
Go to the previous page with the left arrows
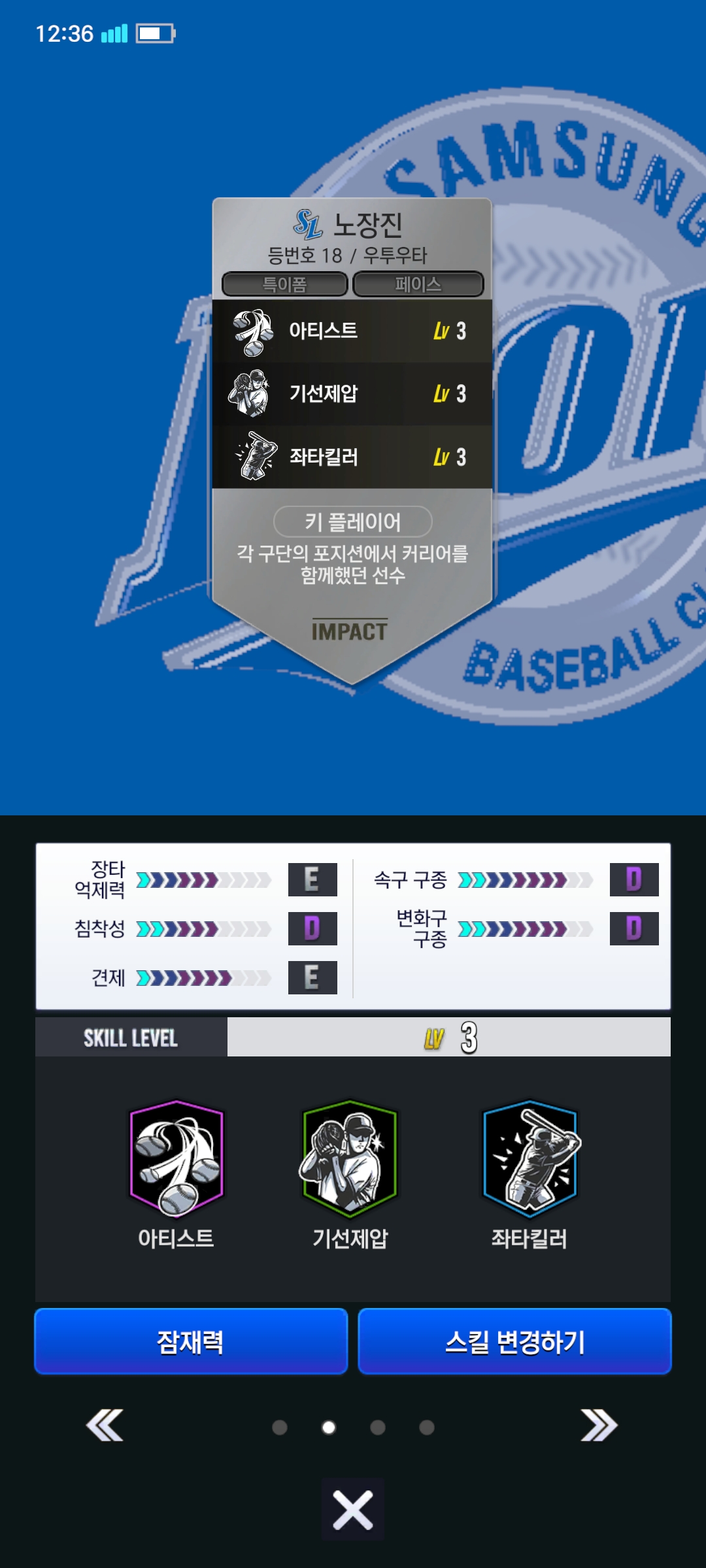point(105,1425)
